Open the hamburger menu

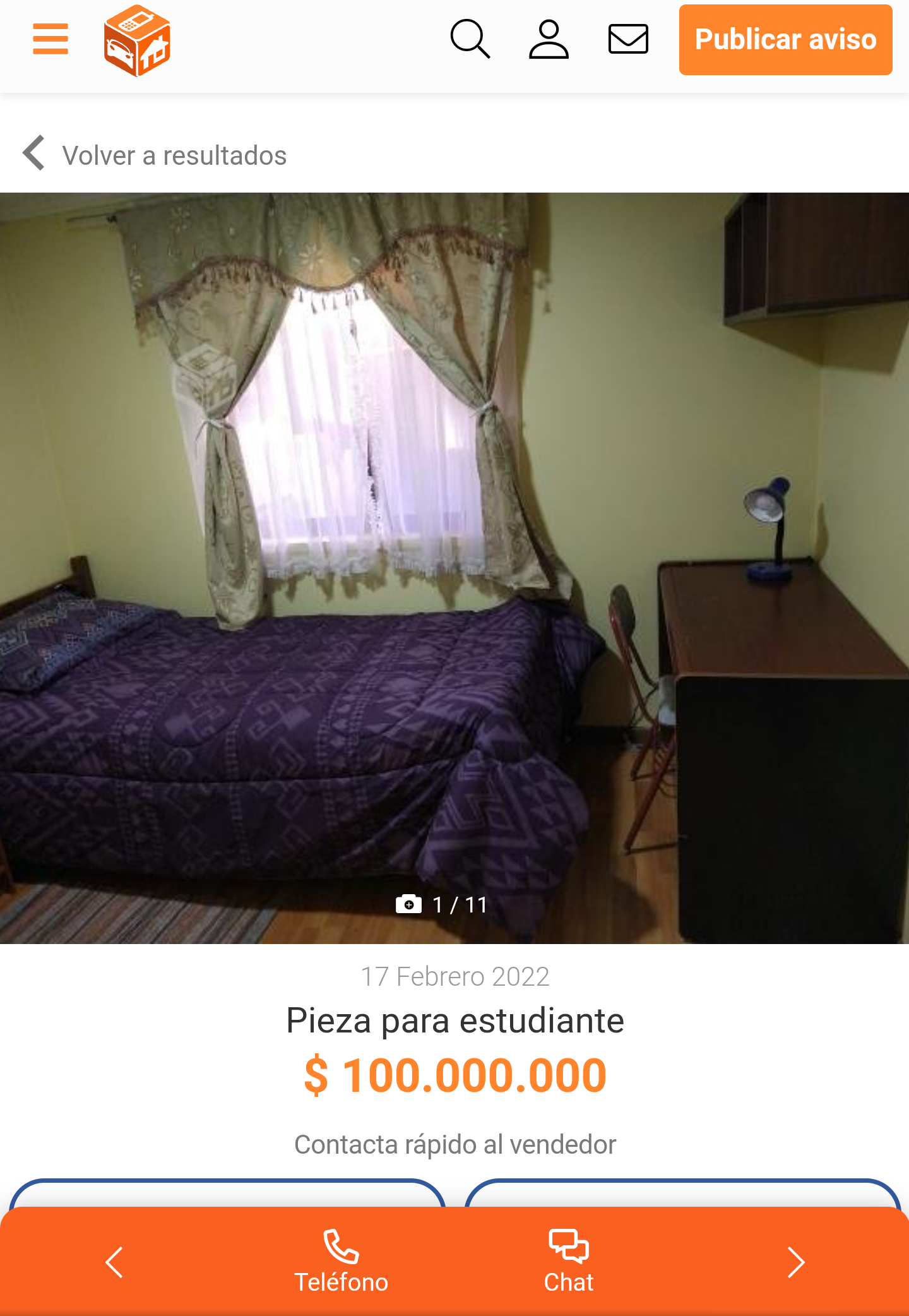tap(50, 39)
